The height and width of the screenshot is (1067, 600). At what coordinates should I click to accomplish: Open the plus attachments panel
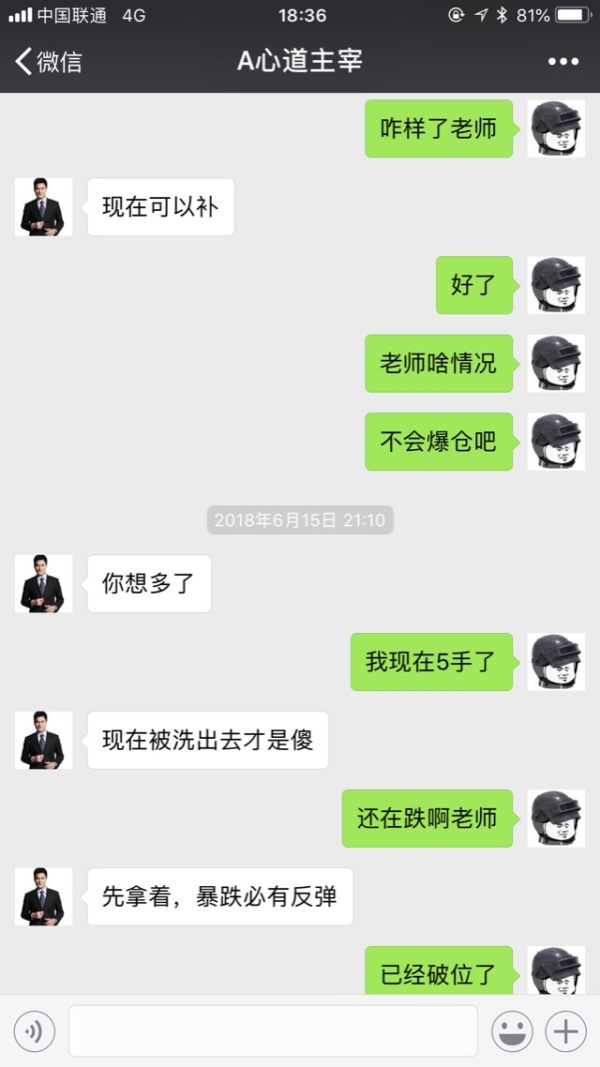pyautogui.click(x=567, y=1031)
